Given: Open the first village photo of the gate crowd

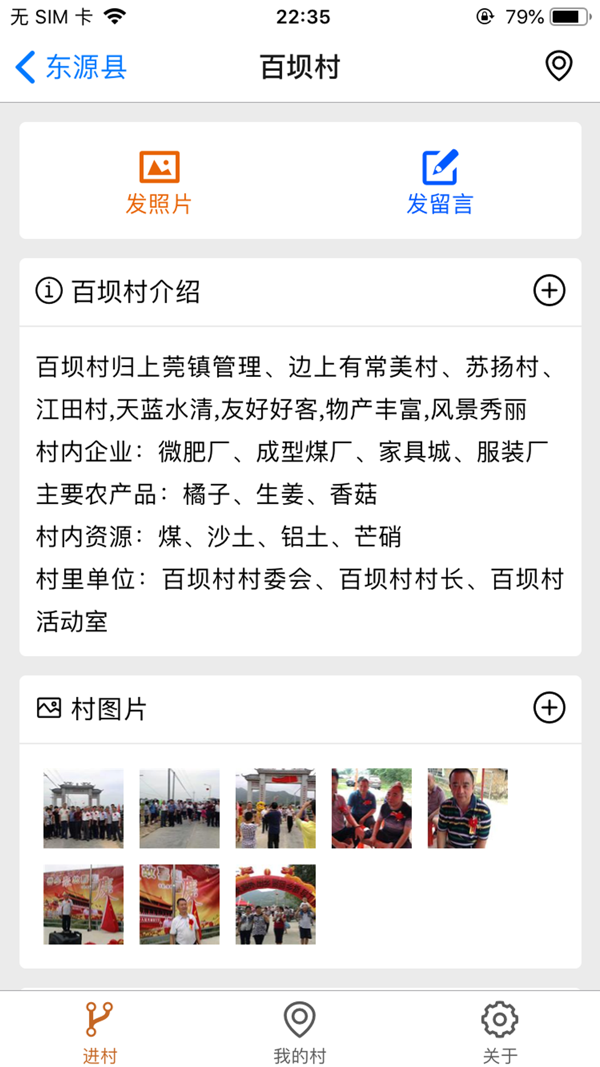Looking at the screenshot, I should (x=84, y=808).
